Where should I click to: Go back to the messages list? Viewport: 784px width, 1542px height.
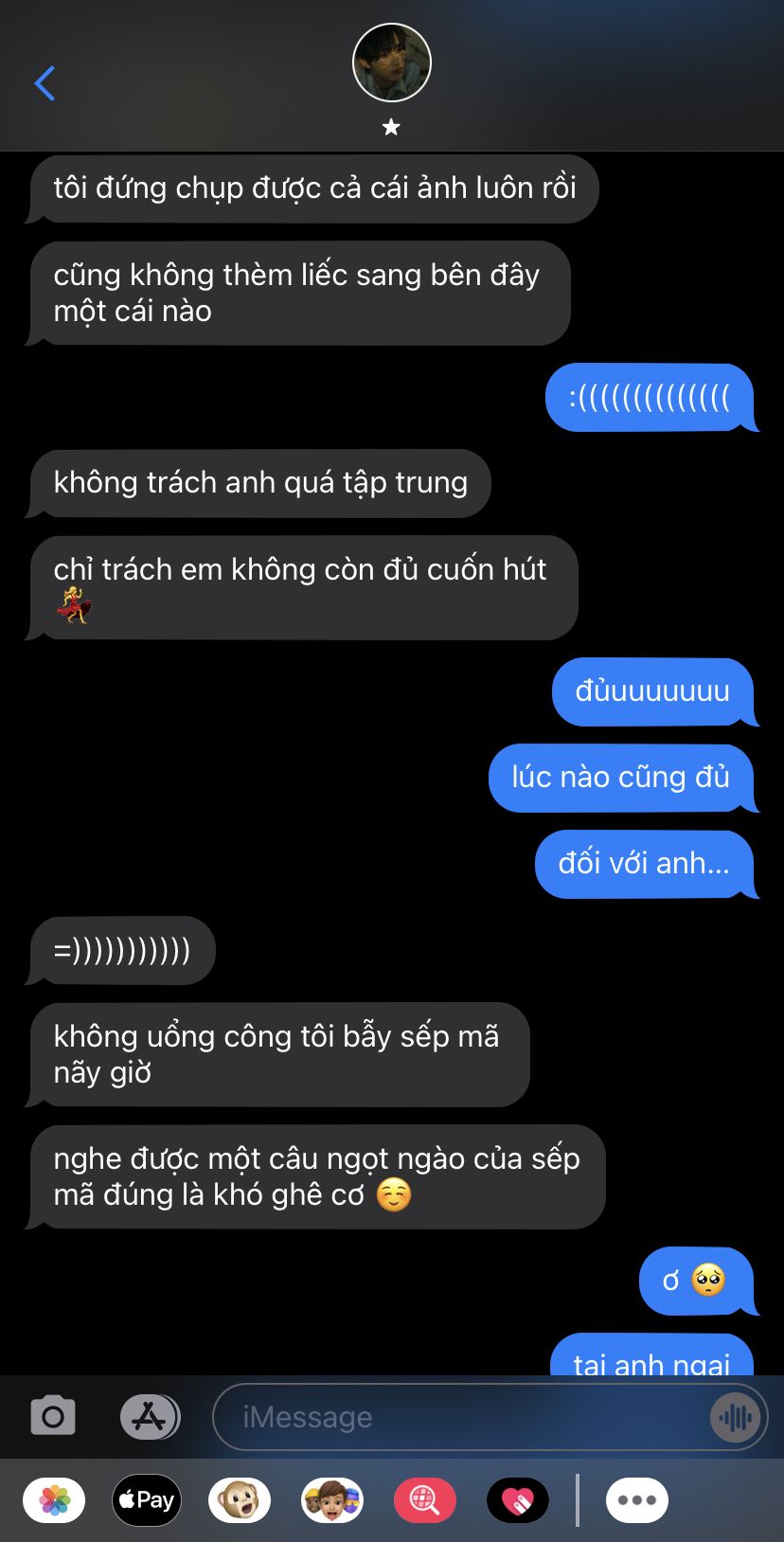pyautogui.click(x=45, y=83)
